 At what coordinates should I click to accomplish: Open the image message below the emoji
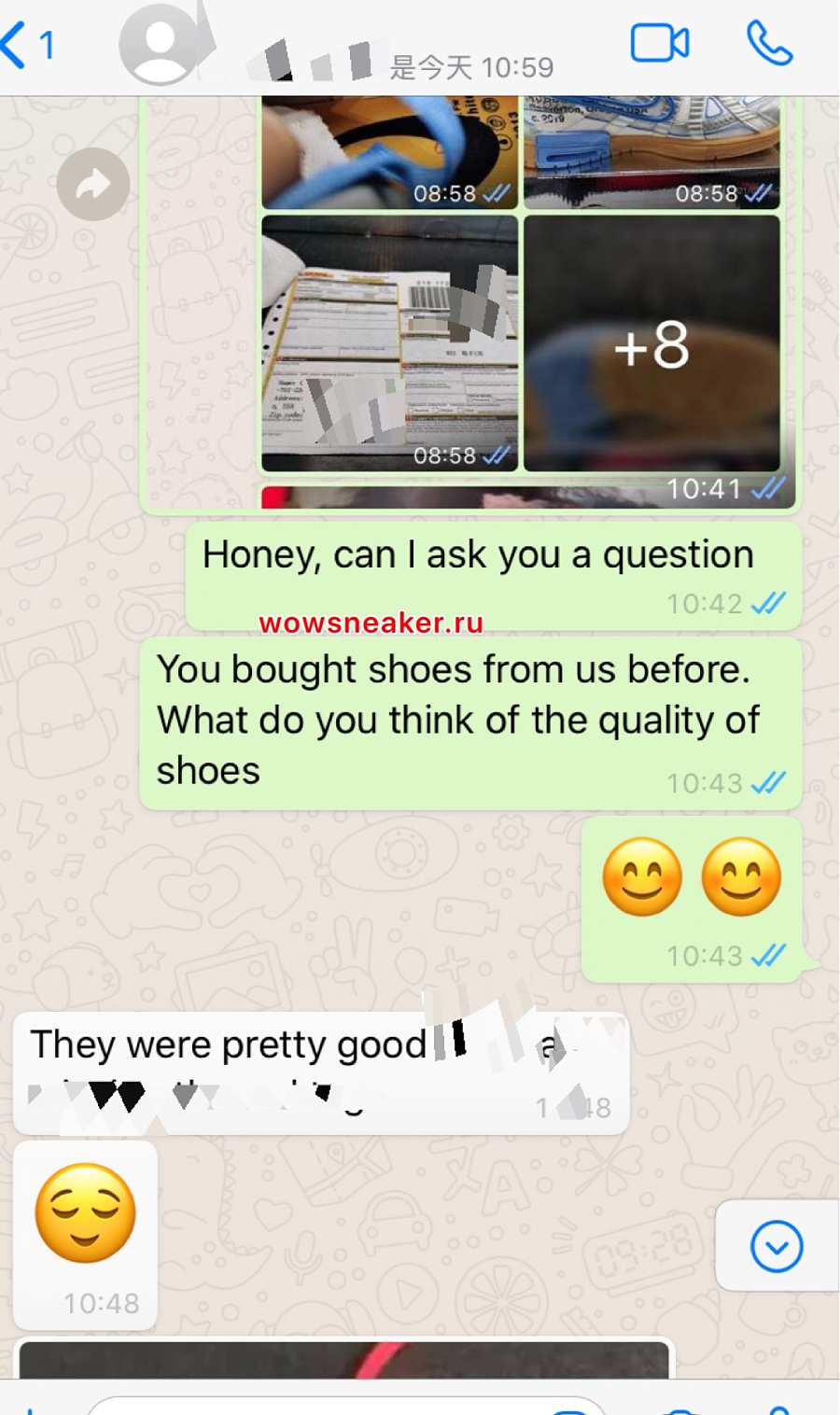(343, 1359)
